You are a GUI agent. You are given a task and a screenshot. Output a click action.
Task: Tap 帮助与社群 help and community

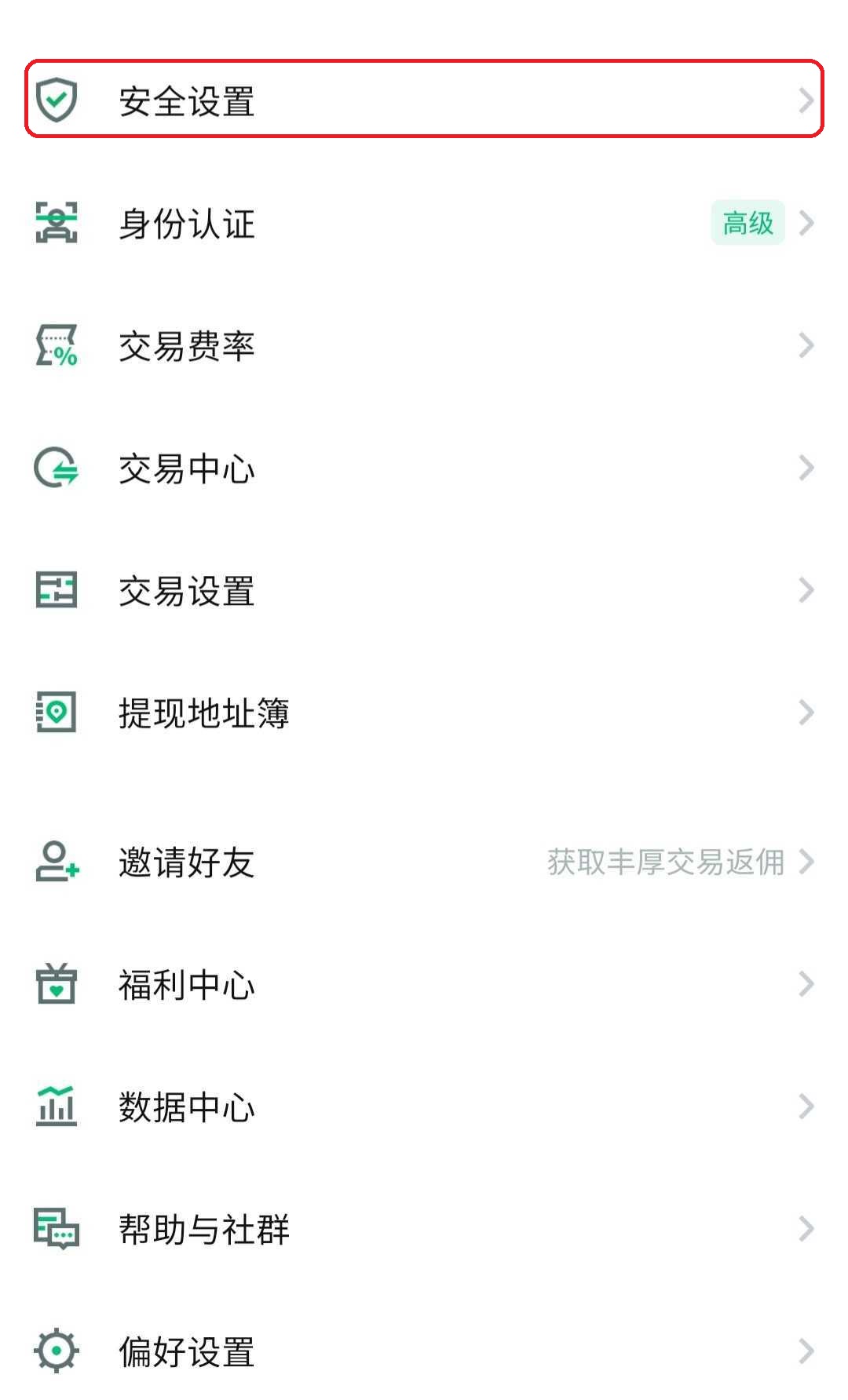[x=424, y=1230]
